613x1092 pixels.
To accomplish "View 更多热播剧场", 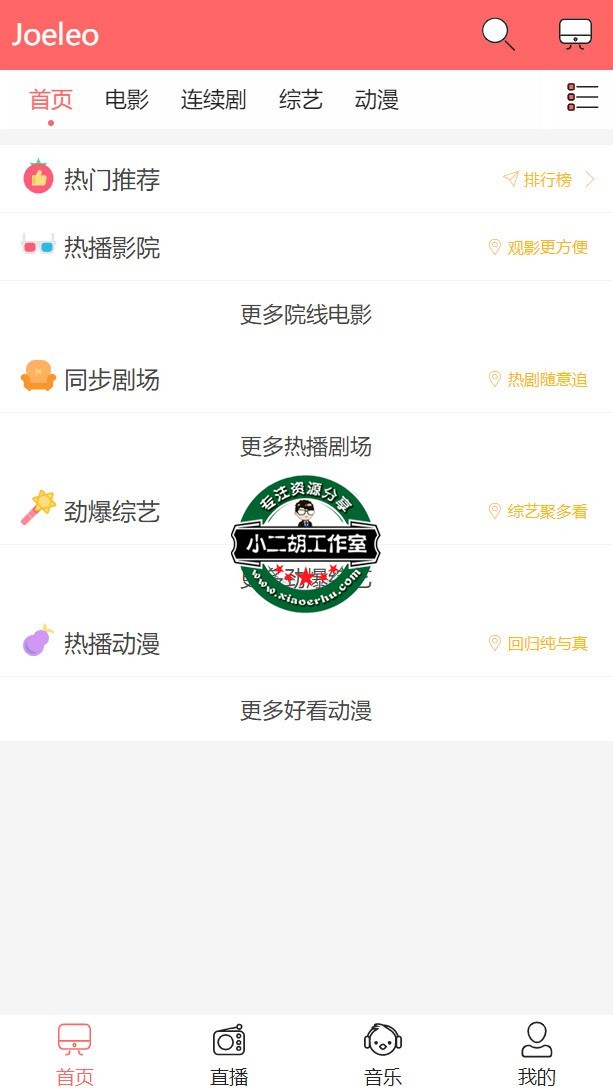I will pos(306,447).
